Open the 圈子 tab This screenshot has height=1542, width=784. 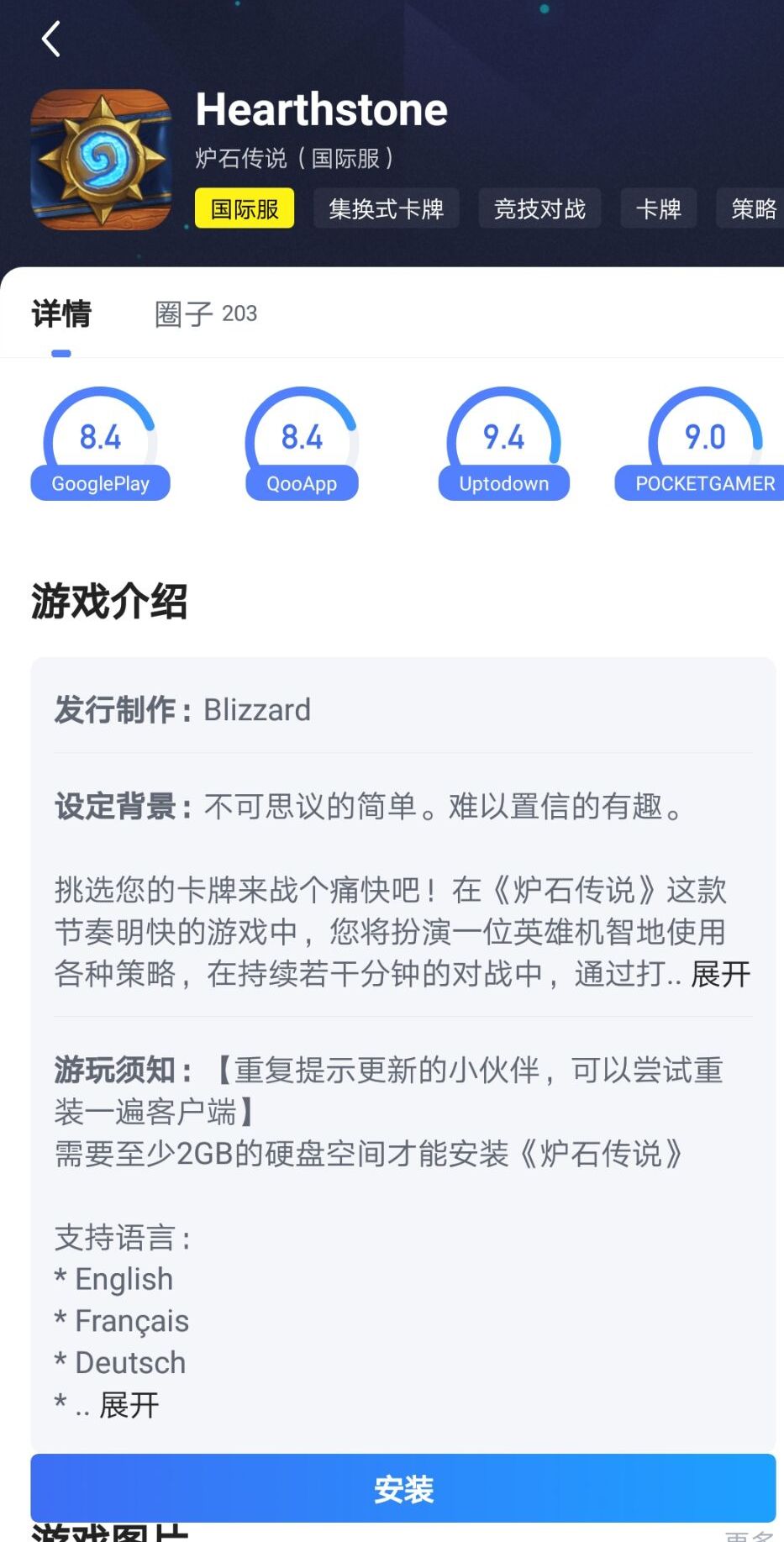[x=206, y=314]
